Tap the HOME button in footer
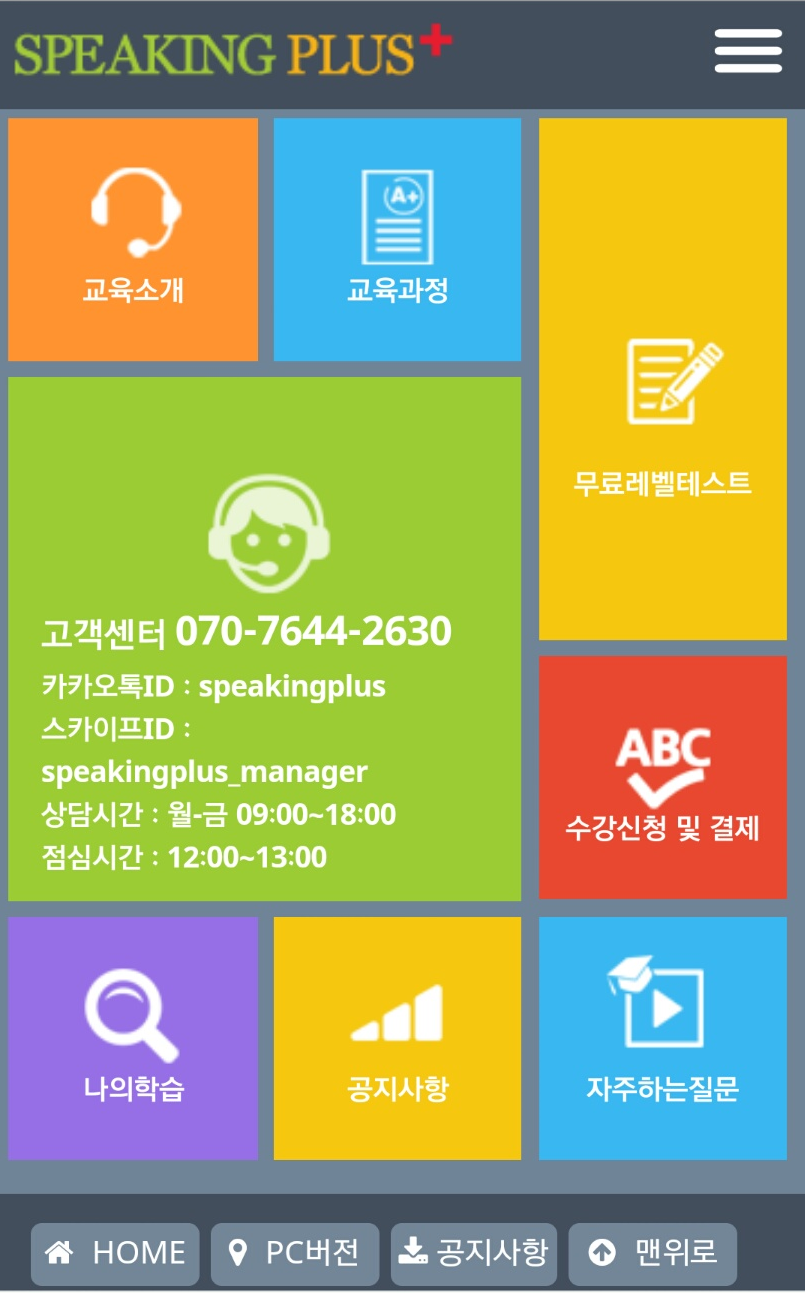 coord(115,1254)
